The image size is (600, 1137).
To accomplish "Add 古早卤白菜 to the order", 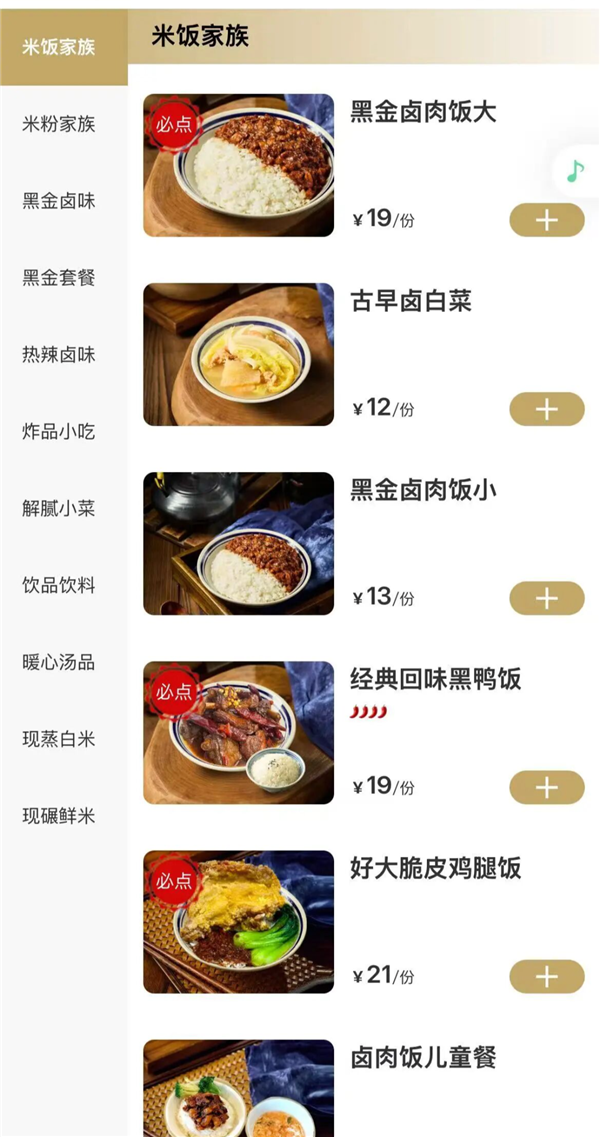I will point(546,409).
